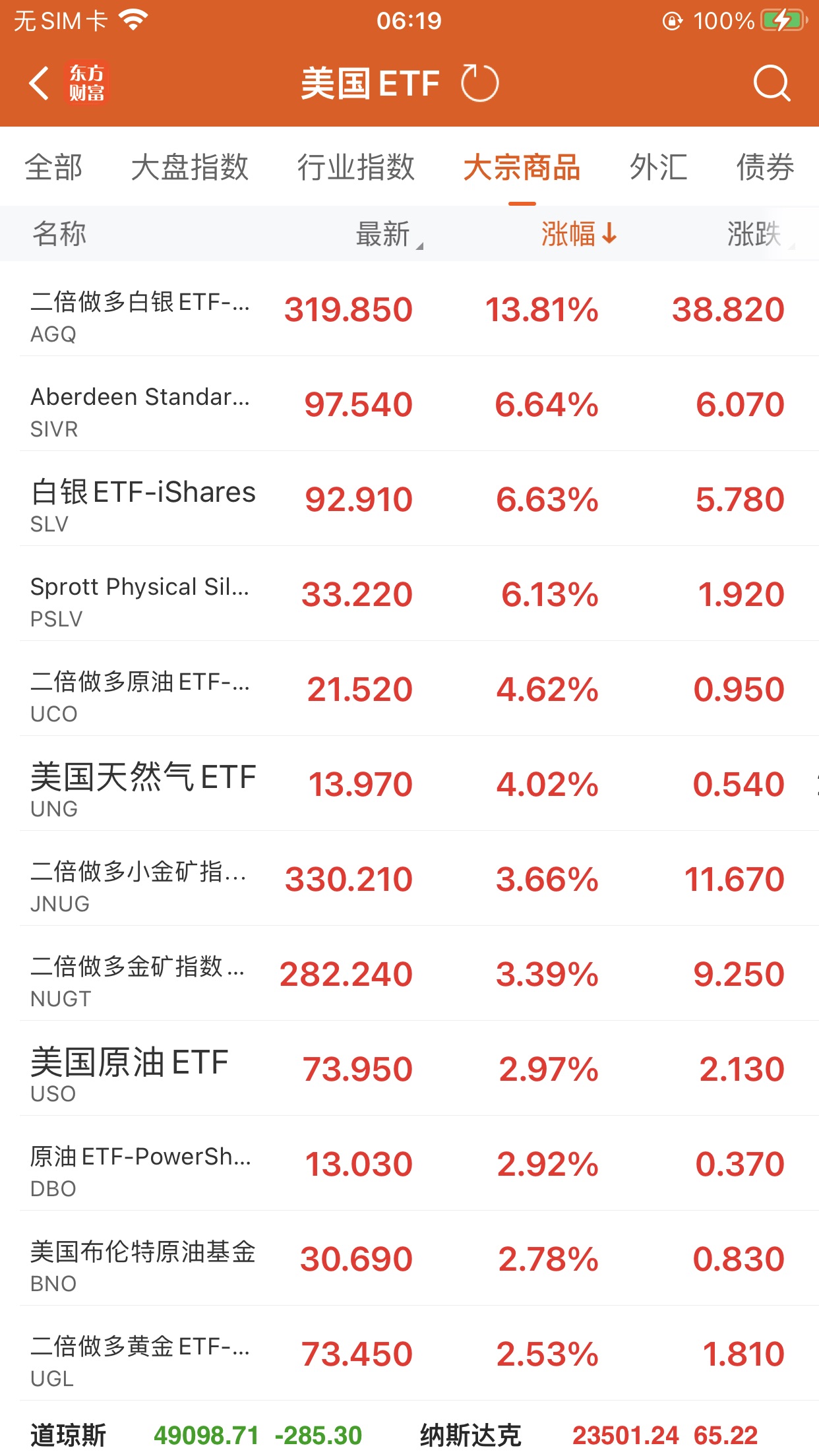Go back to the previous page
The height and width of the screenshot is (1456, 819).
click(40, 84)
